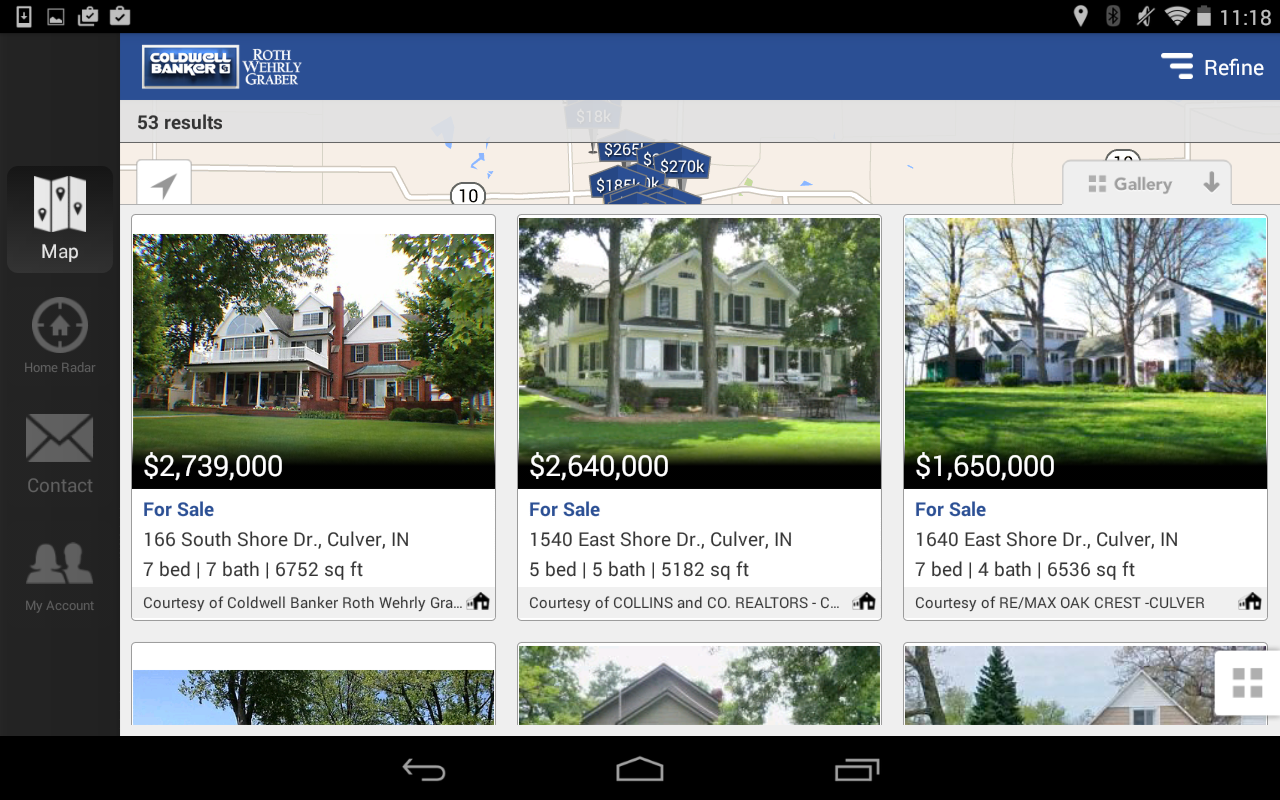Go to the Contact section
Screen dimensions: 1280x800
click(60, 454)
